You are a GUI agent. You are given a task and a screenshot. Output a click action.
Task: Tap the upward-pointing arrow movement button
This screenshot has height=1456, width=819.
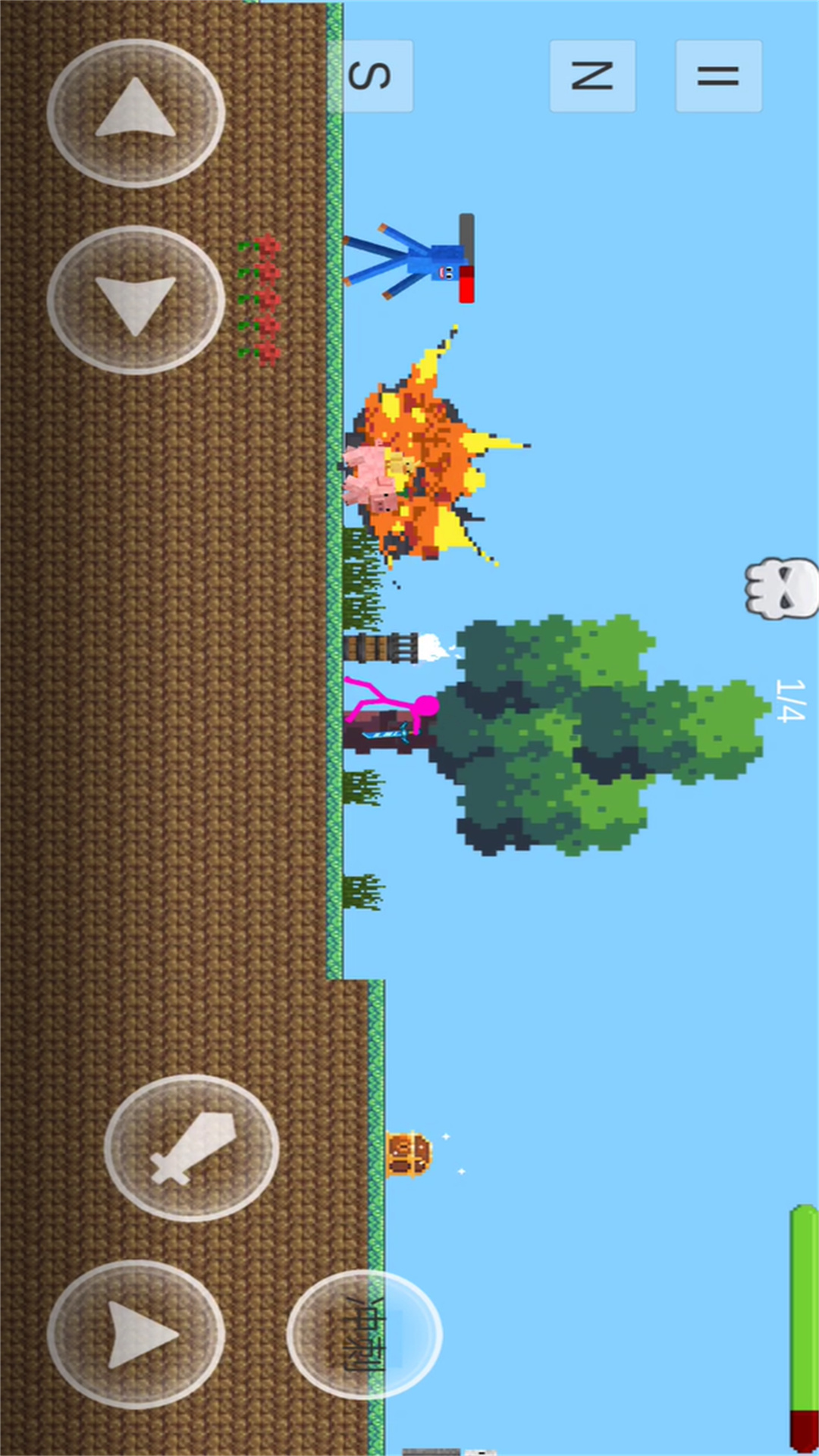136,113
